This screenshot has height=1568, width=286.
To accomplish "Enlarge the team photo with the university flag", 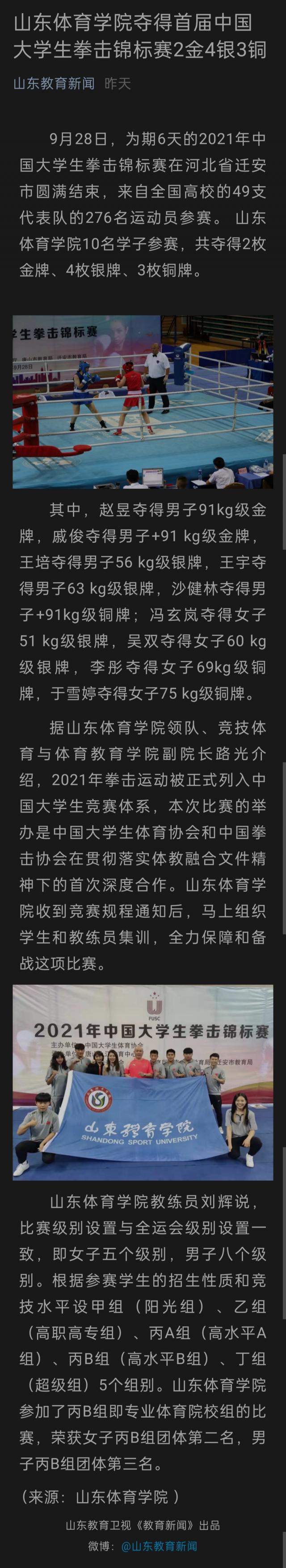I will 143,1083.
